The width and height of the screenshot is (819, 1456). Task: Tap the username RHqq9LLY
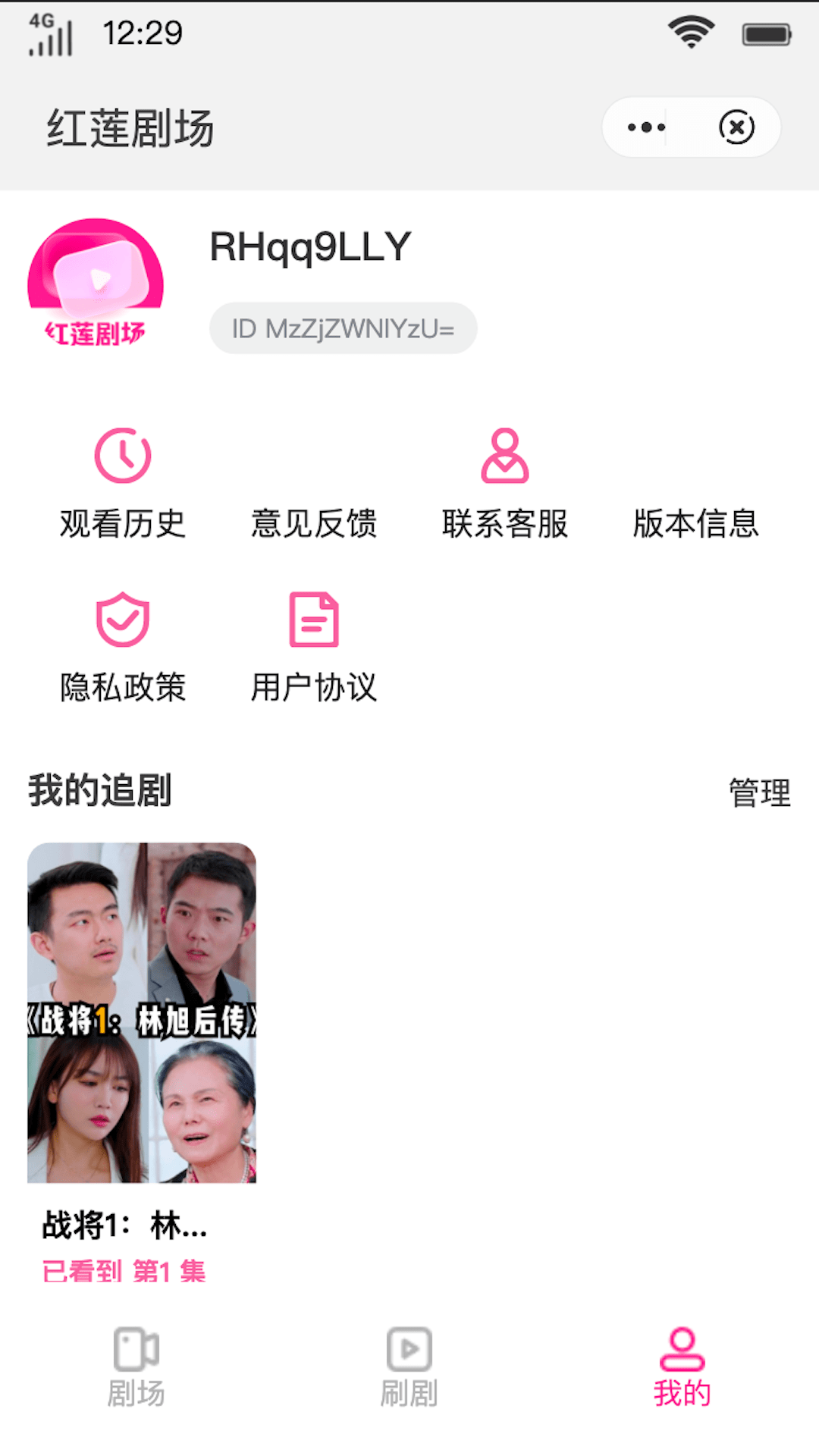tap(308, 246)
